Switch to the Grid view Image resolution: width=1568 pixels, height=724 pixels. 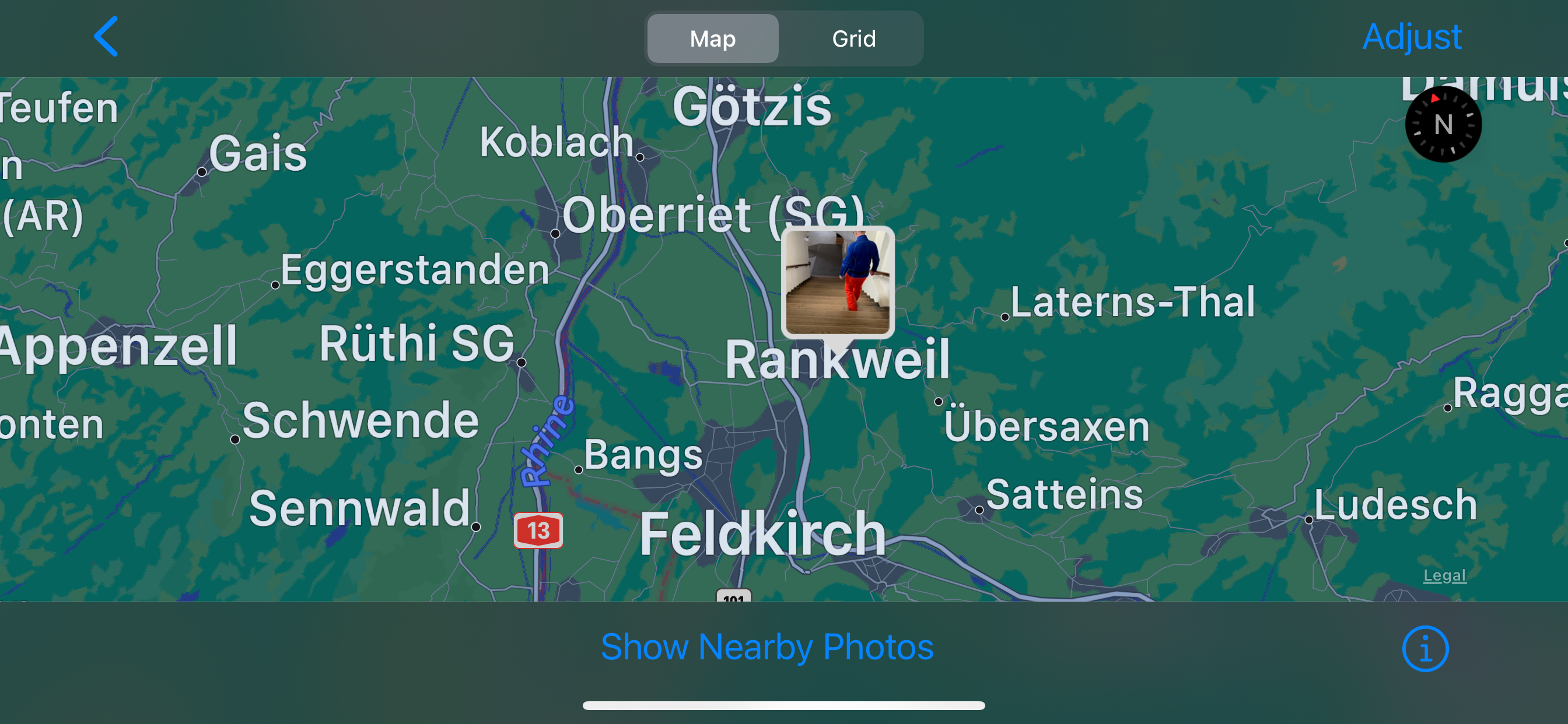click(853, 39)
